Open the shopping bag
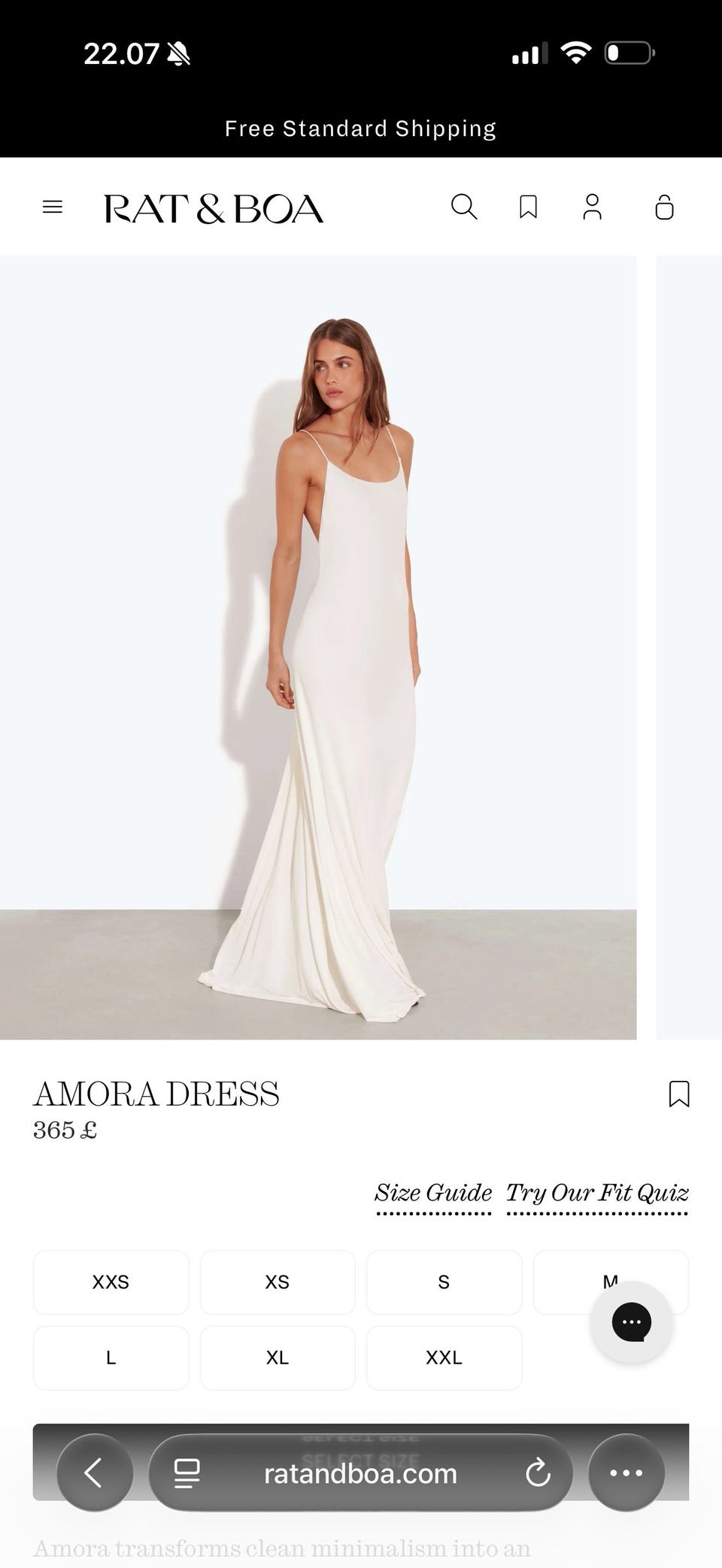The image size is (722, 1568). pyautogui.click(x=664, y=207)
